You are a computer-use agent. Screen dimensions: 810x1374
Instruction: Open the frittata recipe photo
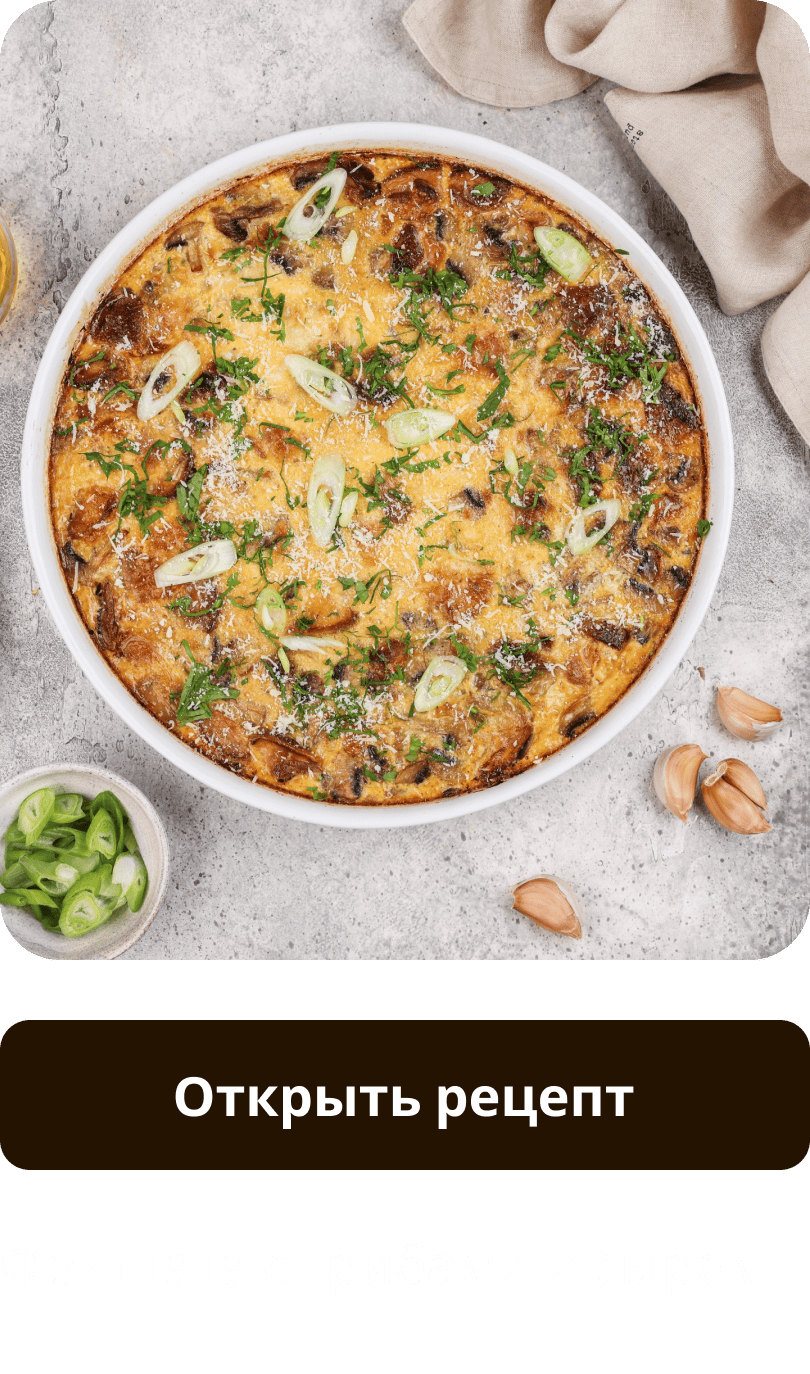[x=404, y=480]
